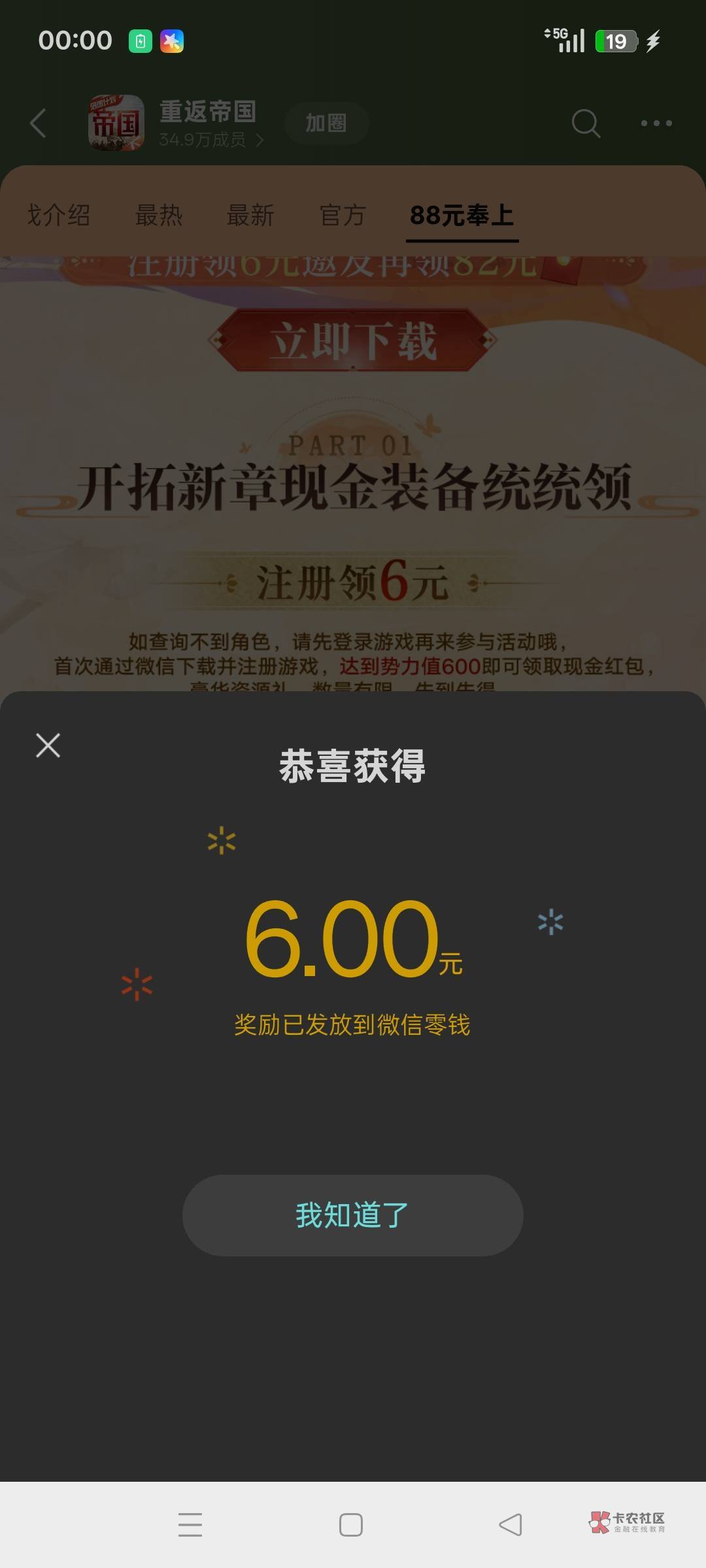Go to the system home screen
Screen dimensions: 706x1568
point(351,1525)
